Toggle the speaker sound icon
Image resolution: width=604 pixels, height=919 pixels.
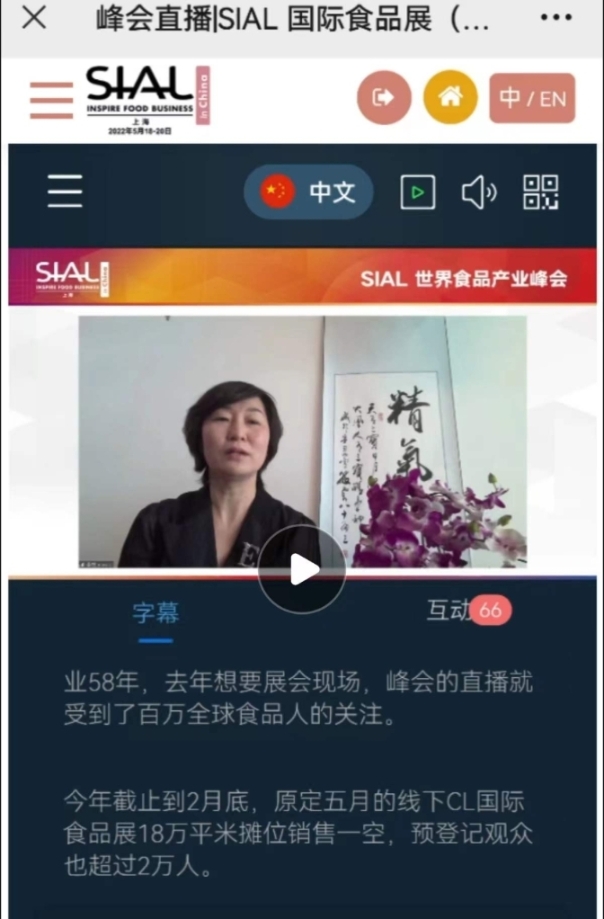click(479, 192)
